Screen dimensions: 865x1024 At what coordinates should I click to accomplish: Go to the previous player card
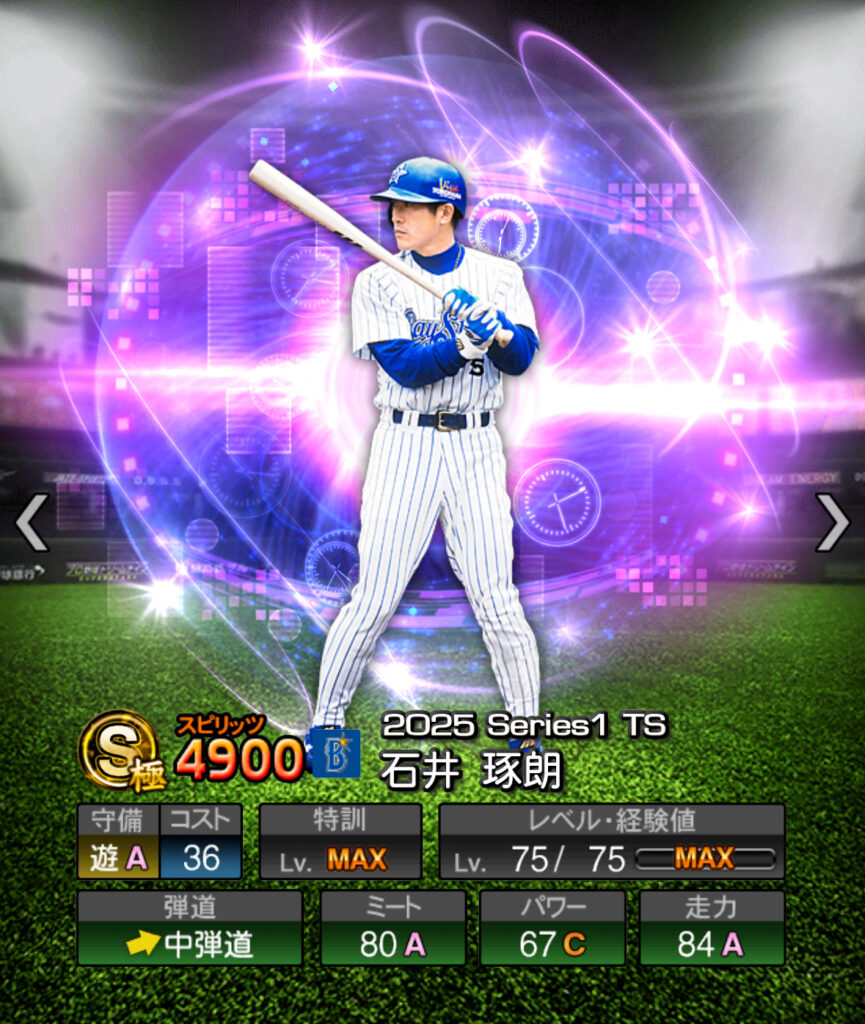point(32,522)
